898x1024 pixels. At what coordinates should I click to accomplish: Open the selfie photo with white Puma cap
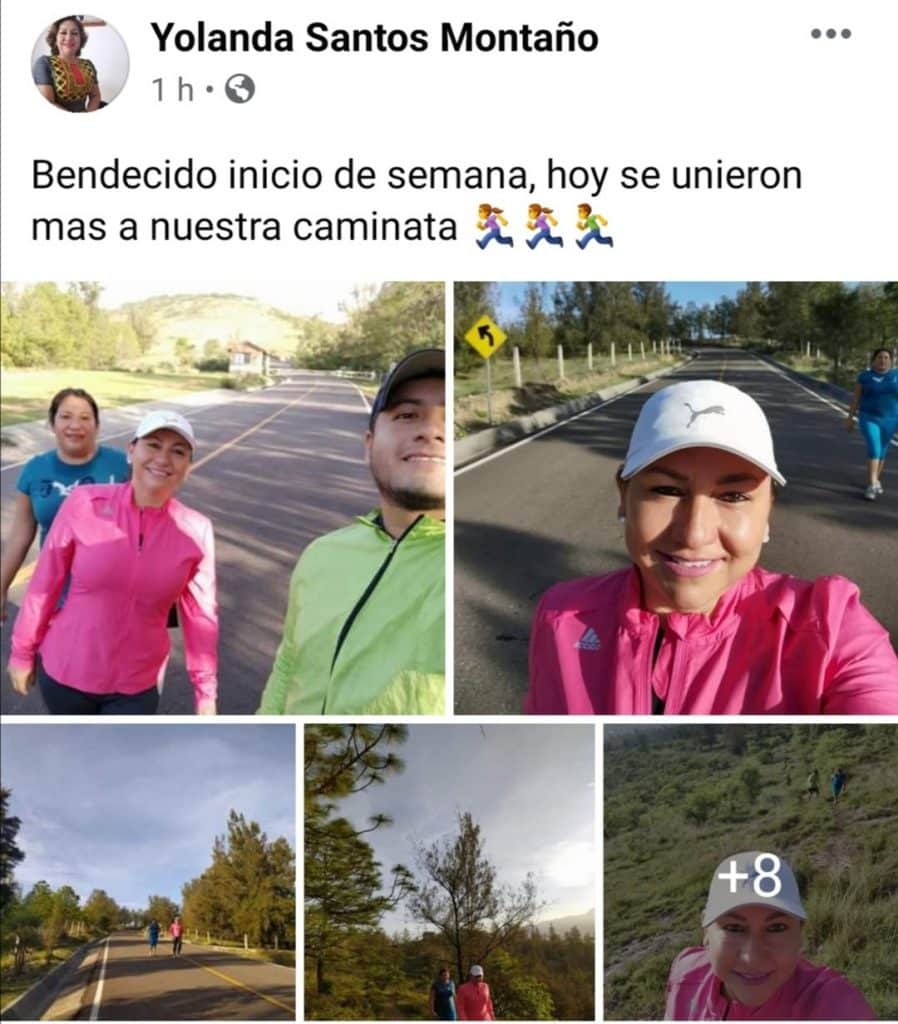[x=676, y=497]
